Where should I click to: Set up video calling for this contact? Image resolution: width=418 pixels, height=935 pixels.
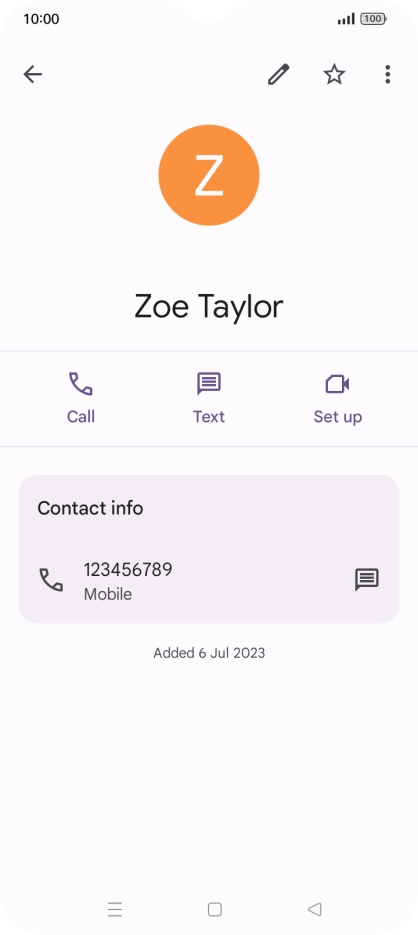(338, 398)
